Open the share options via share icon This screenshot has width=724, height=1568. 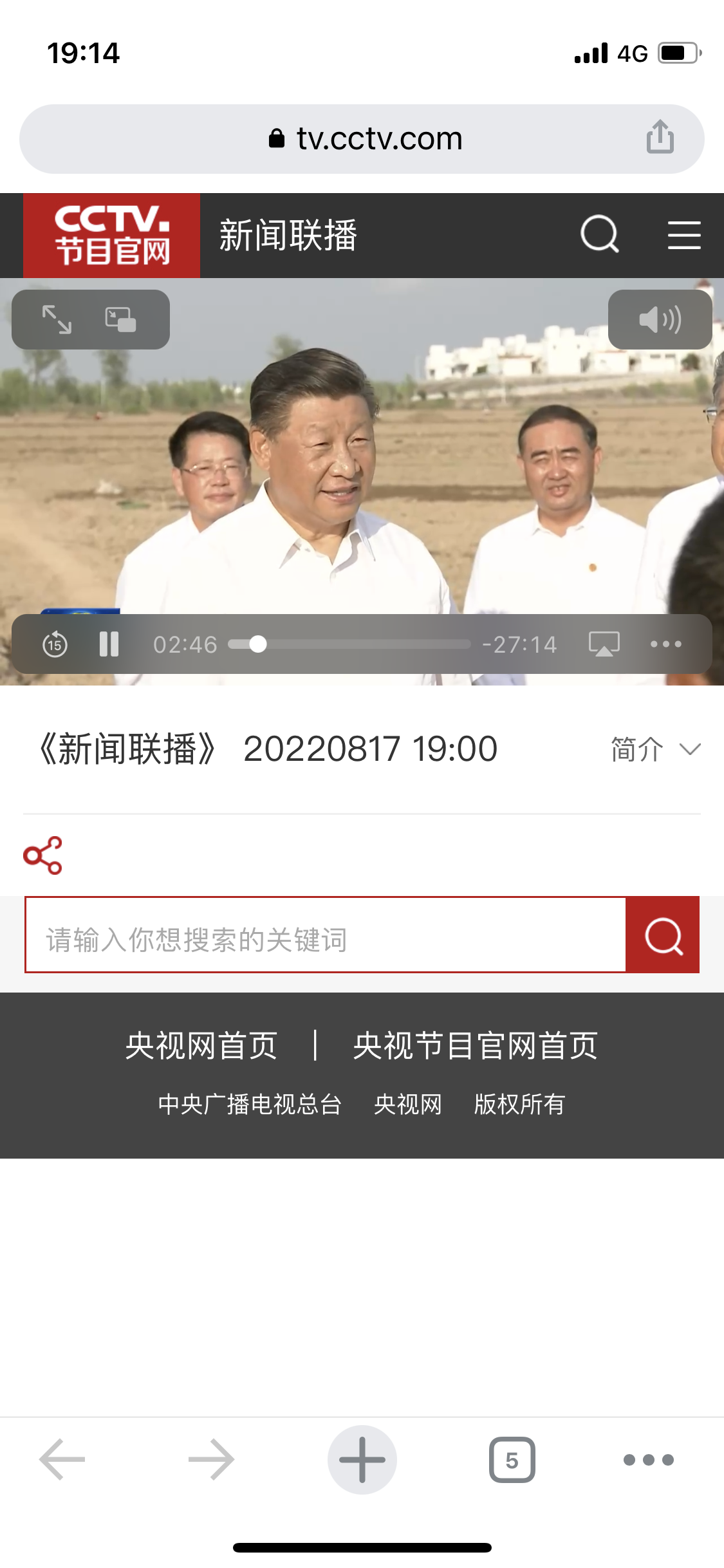click(42, 856)
